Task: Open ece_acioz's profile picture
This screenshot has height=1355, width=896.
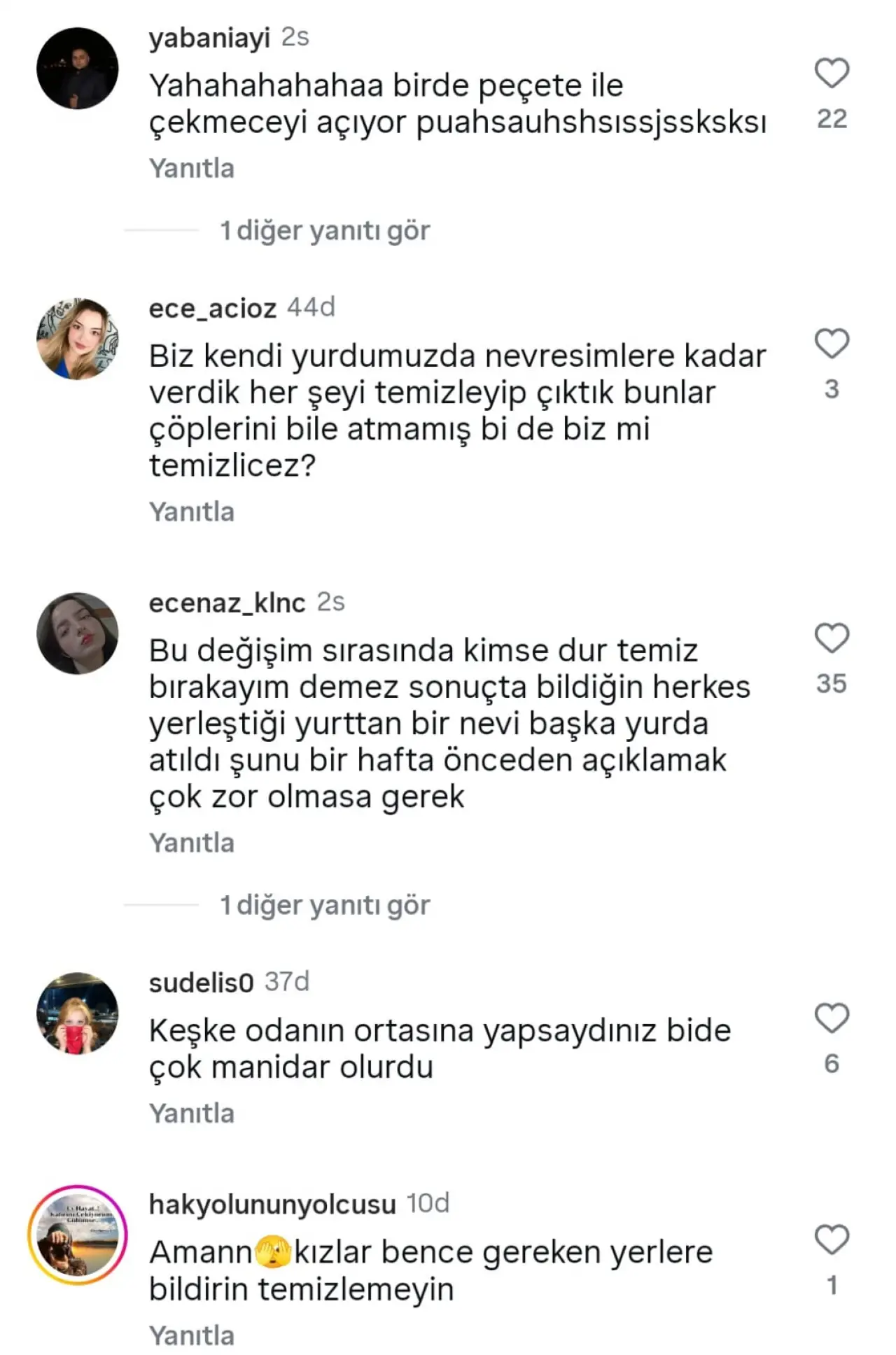Action: click(x=77, y=339)
